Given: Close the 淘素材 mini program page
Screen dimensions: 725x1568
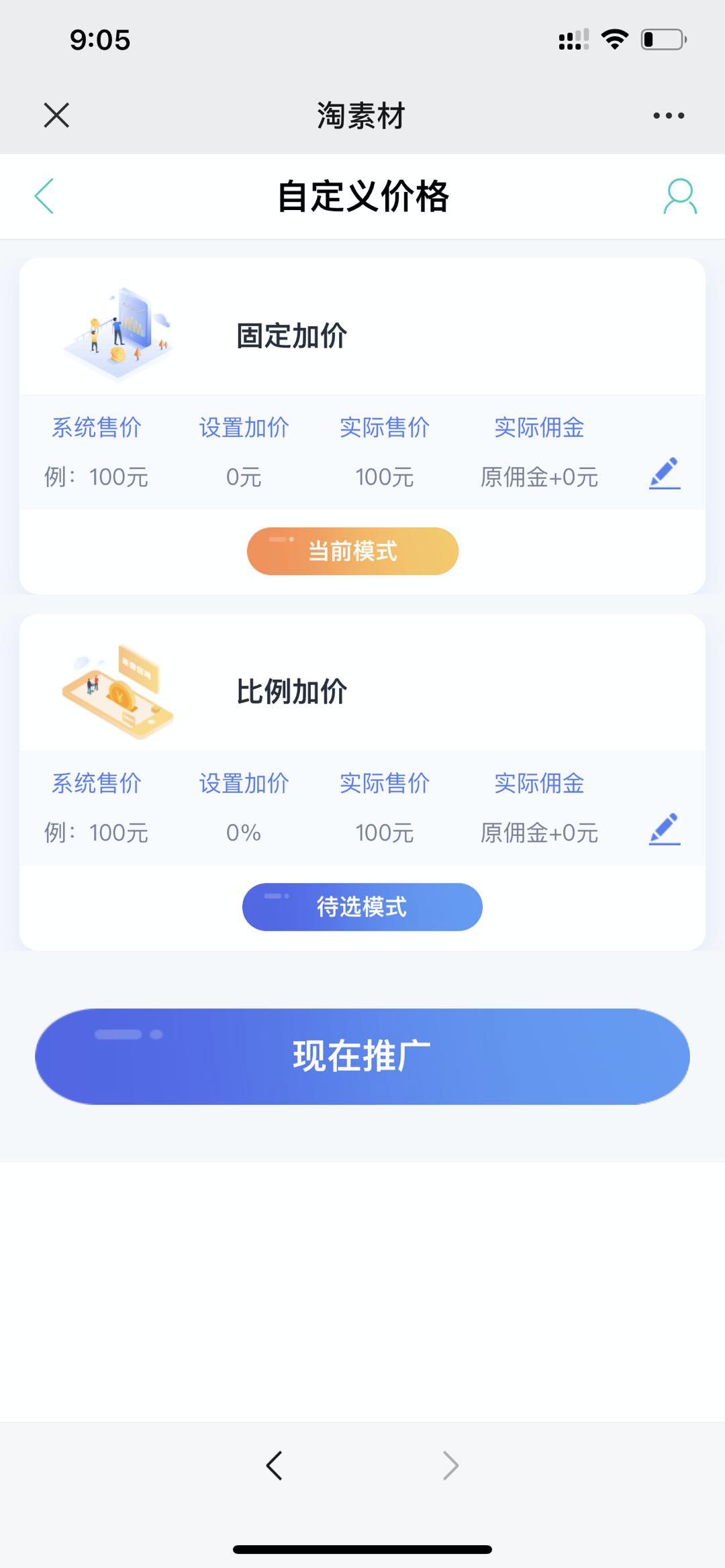Looking at the screenshot, I should click(56, 115).
